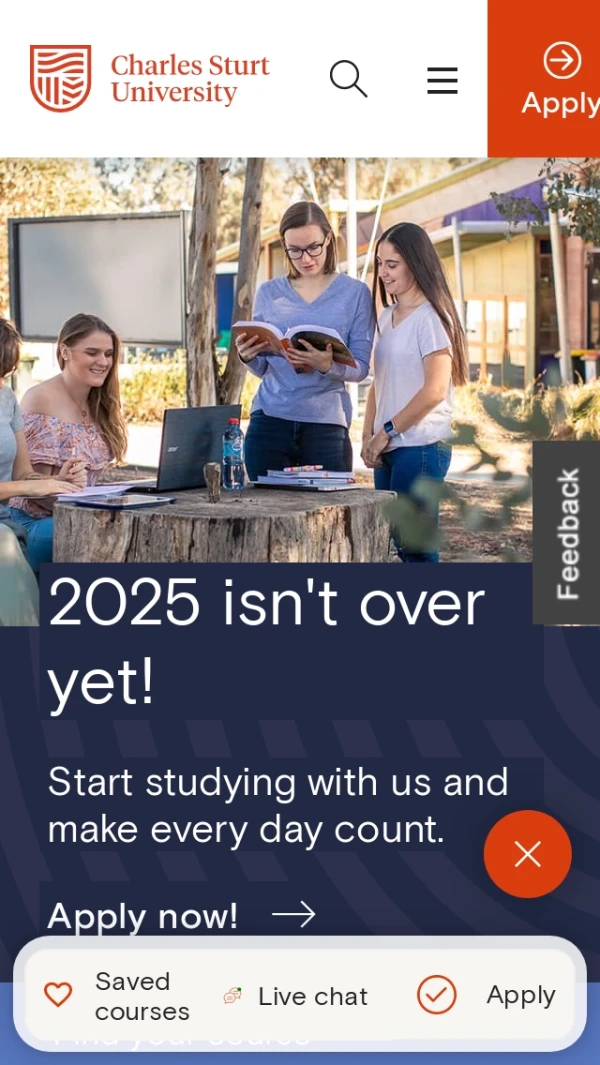
Task: Follow the Apply now! link
Action: pos(182,915)
